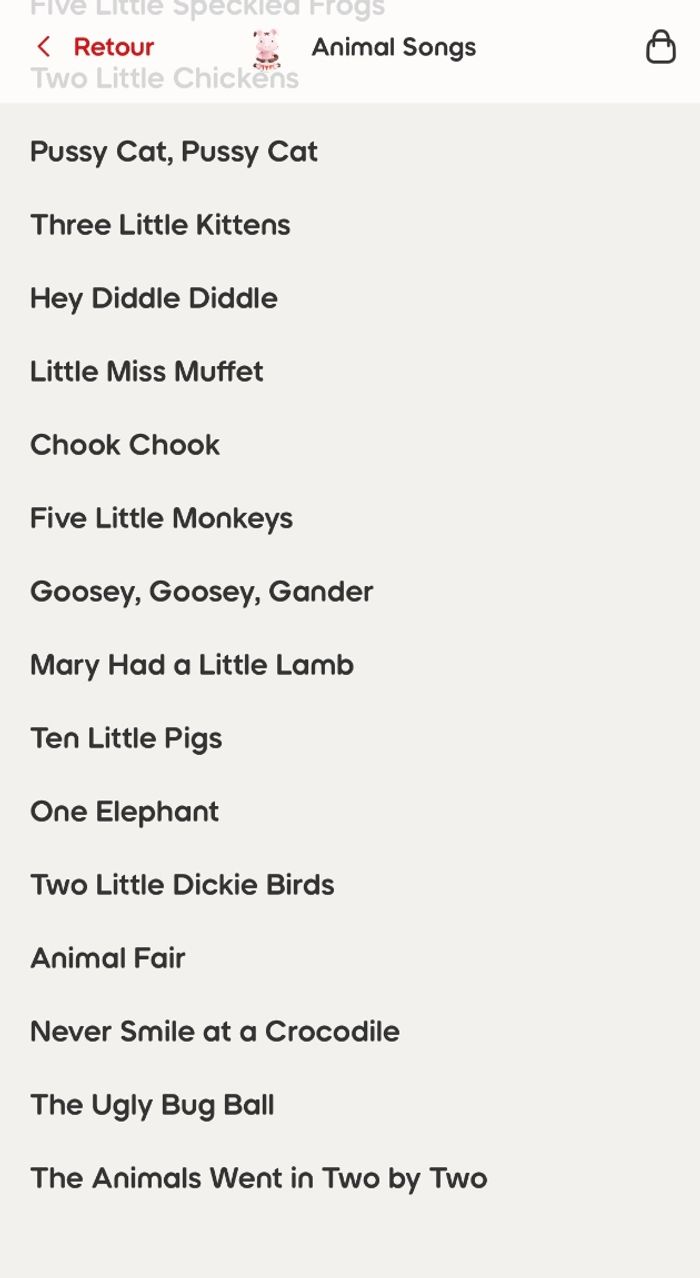Select Three Little Kittens
Viewport: 700px width, 1278px height.
[x=160, y=225]
